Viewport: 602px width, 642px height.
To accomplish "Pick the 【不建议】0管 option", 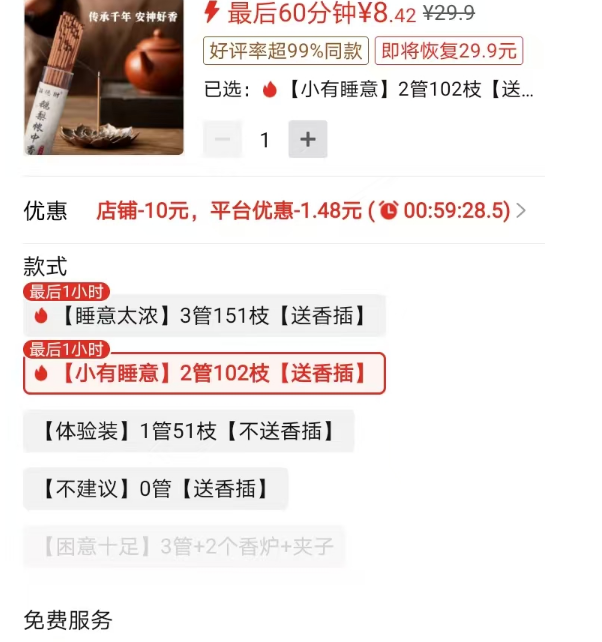I will tap(155, 489).
